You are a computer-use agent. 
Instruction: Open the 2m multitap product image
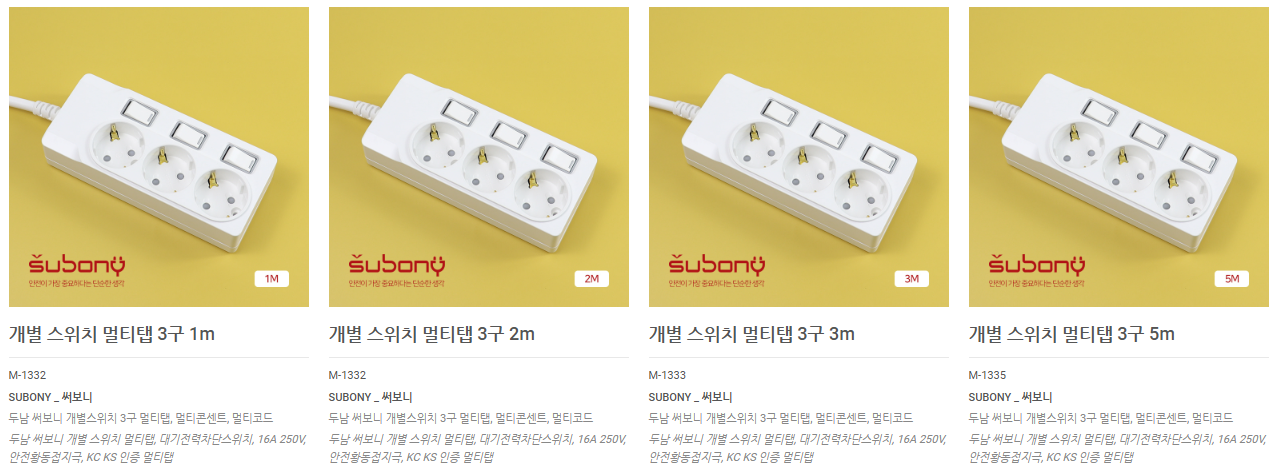(x=478, y=157)
